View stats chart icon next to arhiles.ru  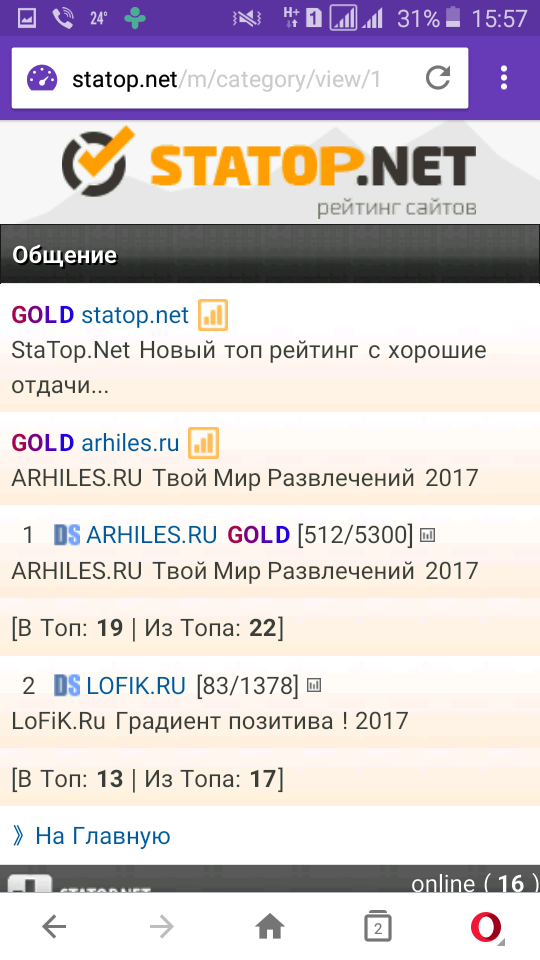coord(203,443)
